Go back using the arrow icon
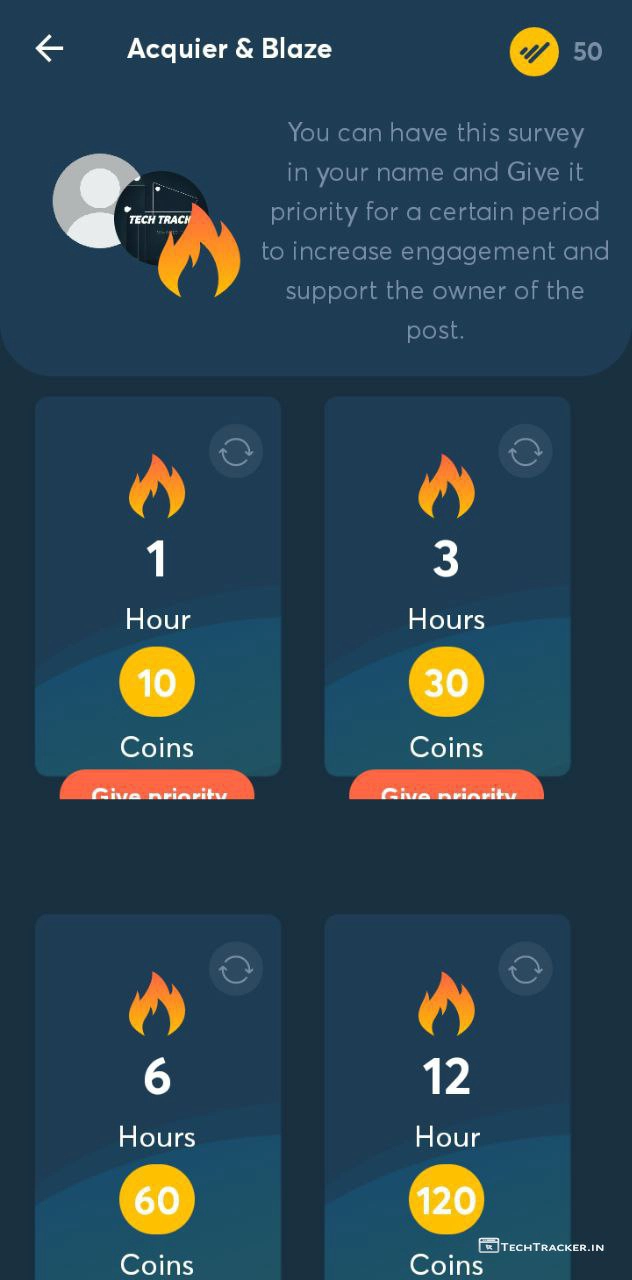The image size is (632, 1280). 49,49
